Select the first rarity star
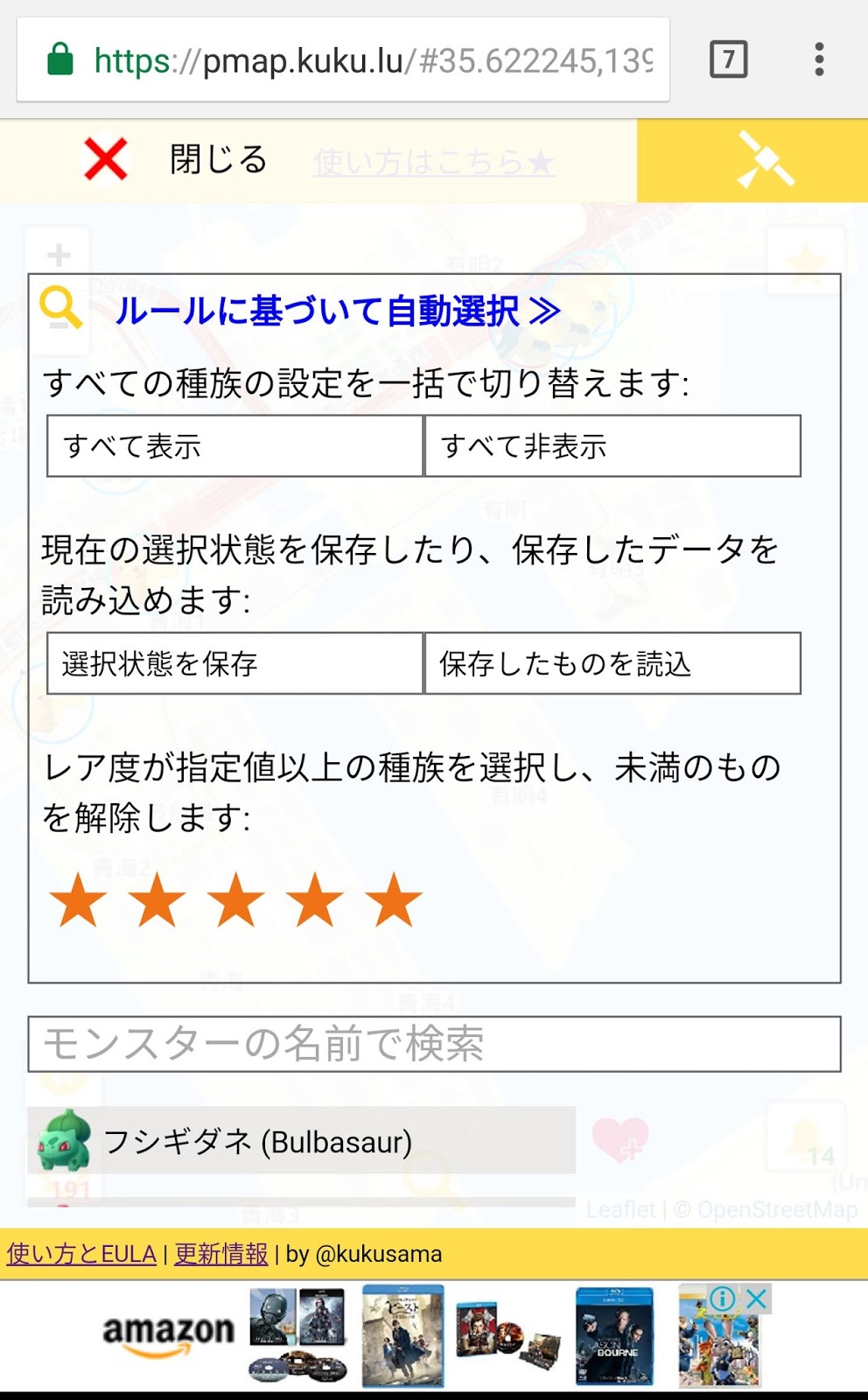 (x=78, y=900)
